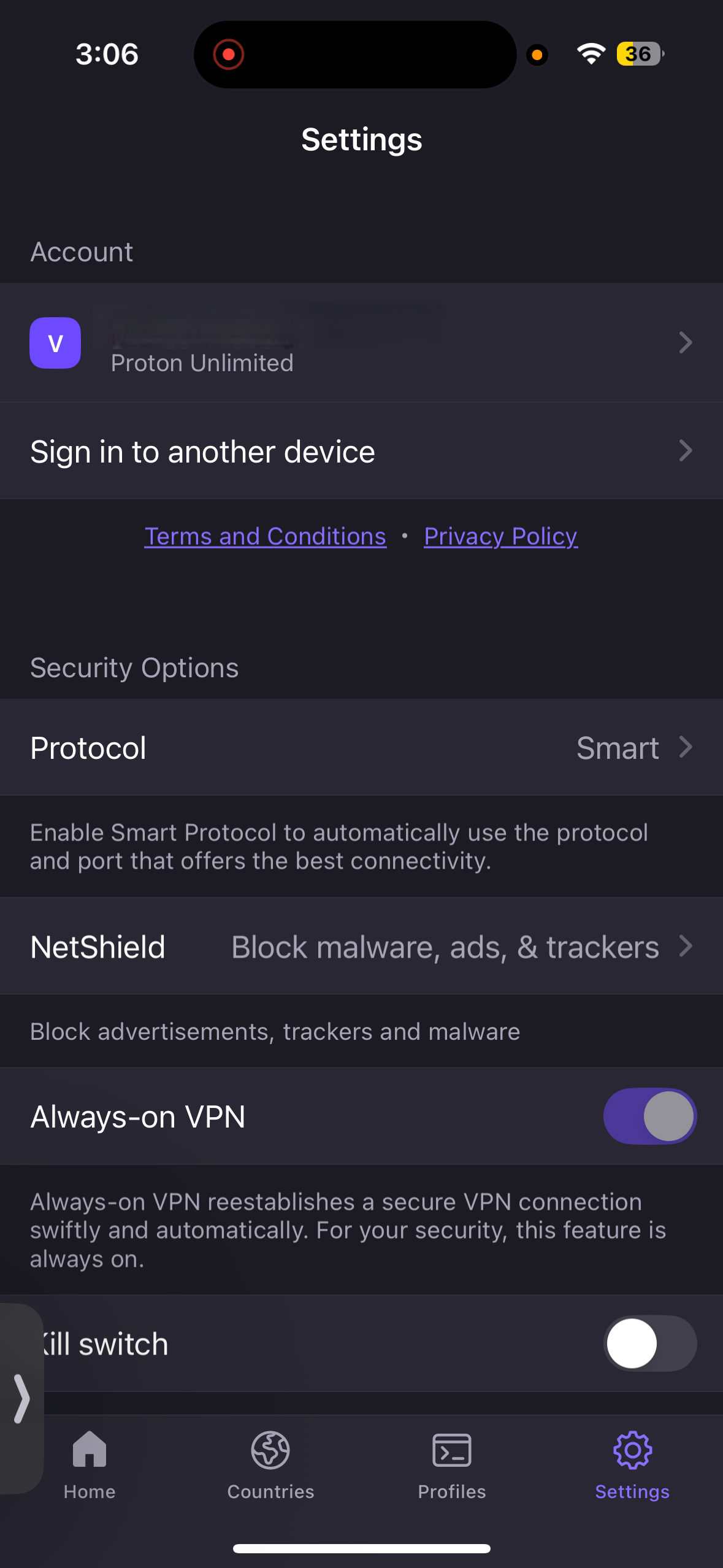Screen dimensions: 723x1568
Task: Open account details via its chevron
Action: click(685, 343)
